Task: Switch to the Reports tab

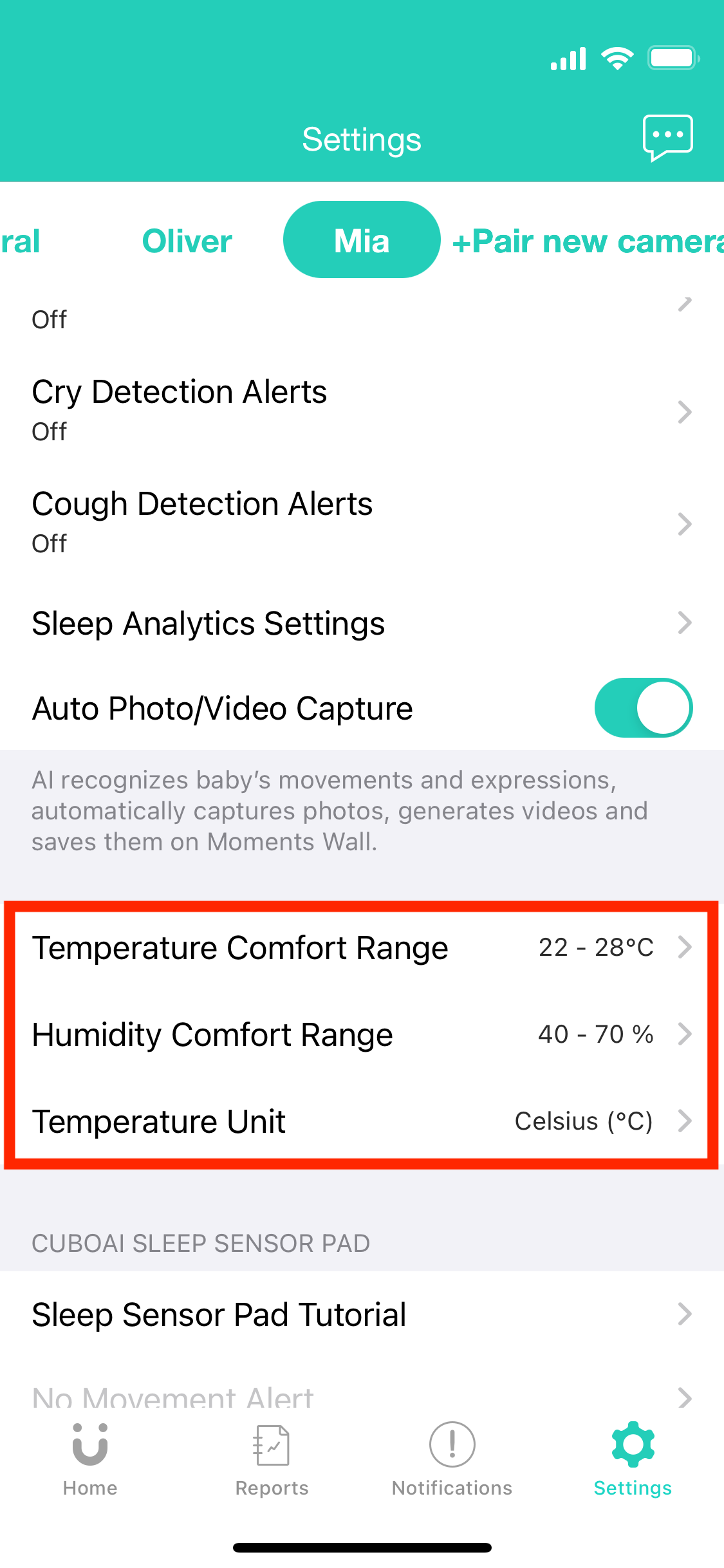Action: tap(272, 1459)
